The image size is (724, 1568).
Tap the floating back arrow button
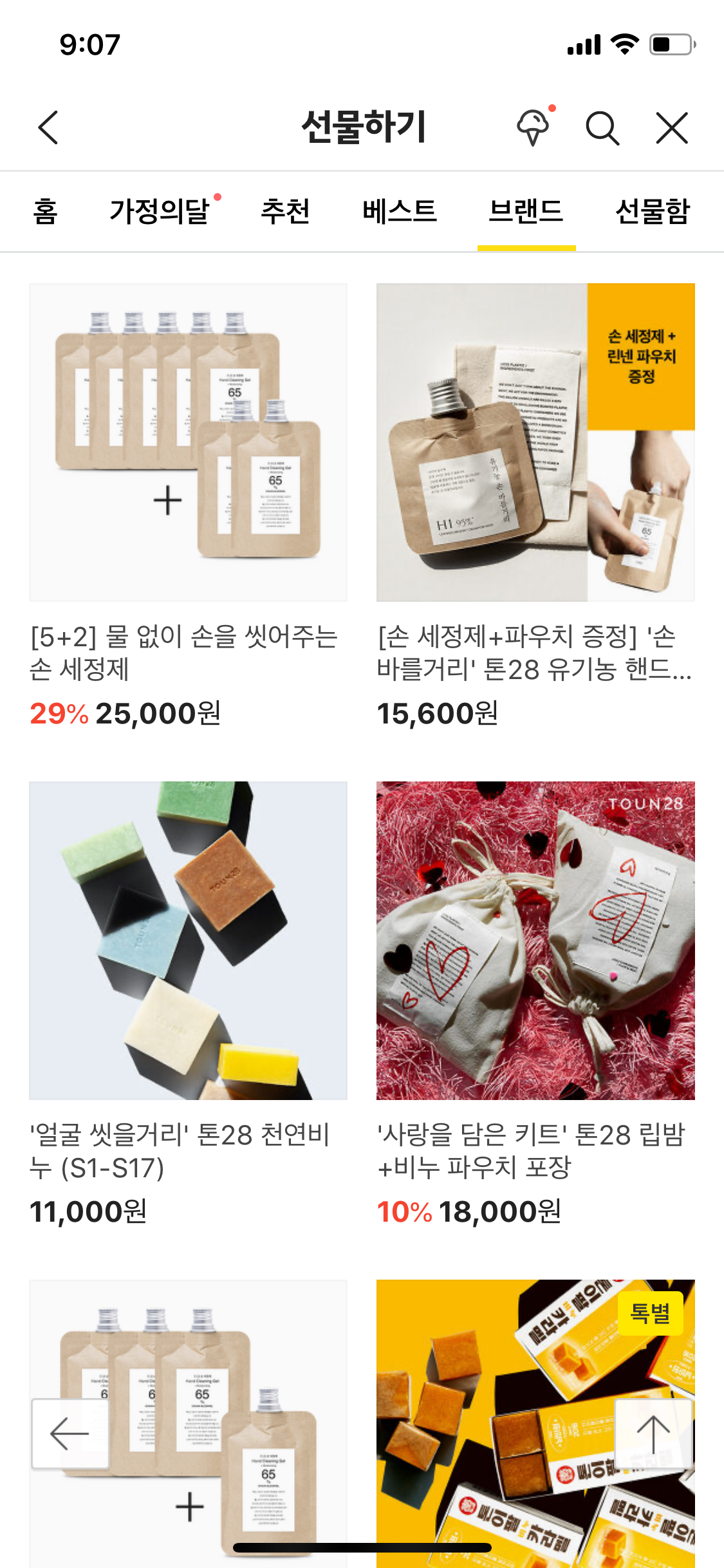click(70, 1433)
